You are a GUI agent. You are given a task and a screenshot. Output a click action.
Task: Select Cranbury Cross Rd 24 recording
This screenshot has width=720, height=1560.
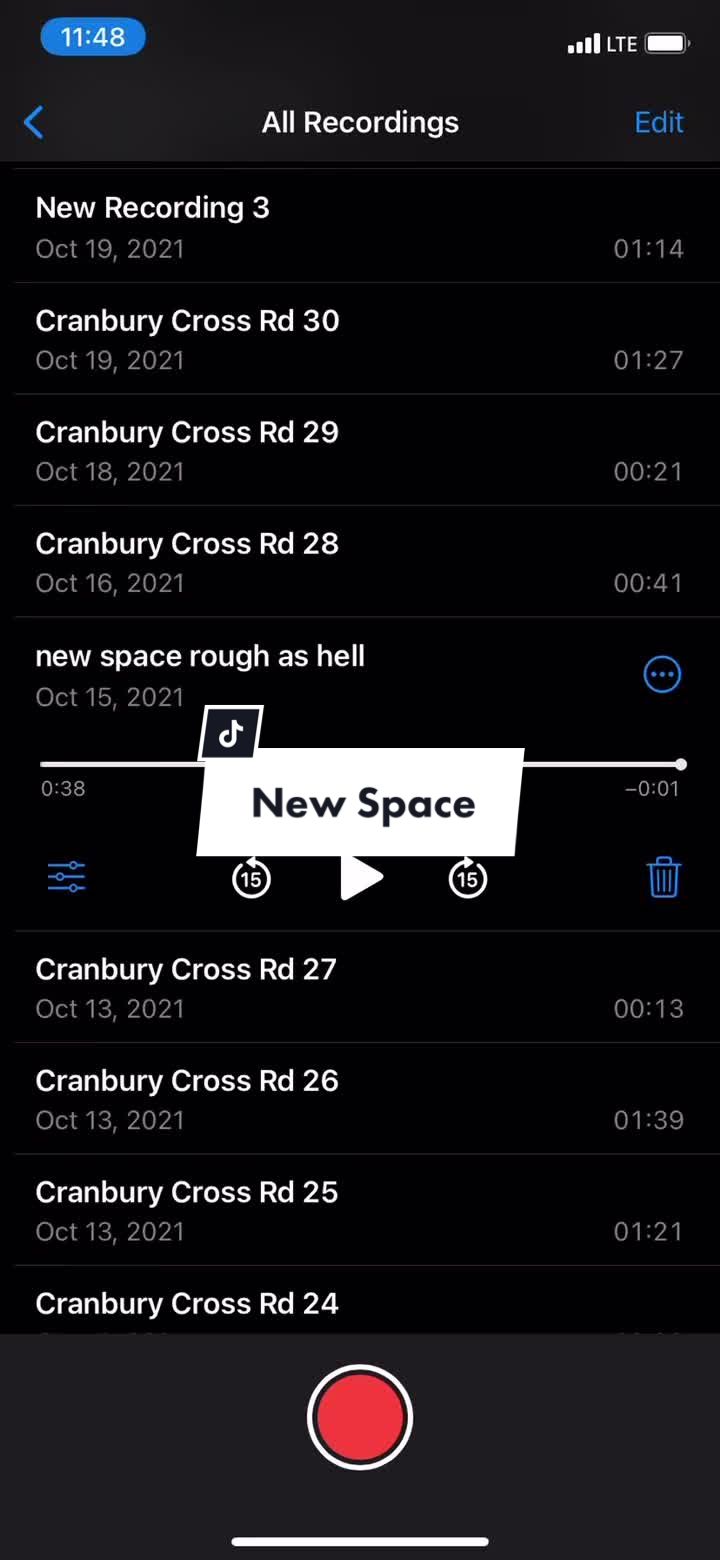click(x=358, y=1304)
